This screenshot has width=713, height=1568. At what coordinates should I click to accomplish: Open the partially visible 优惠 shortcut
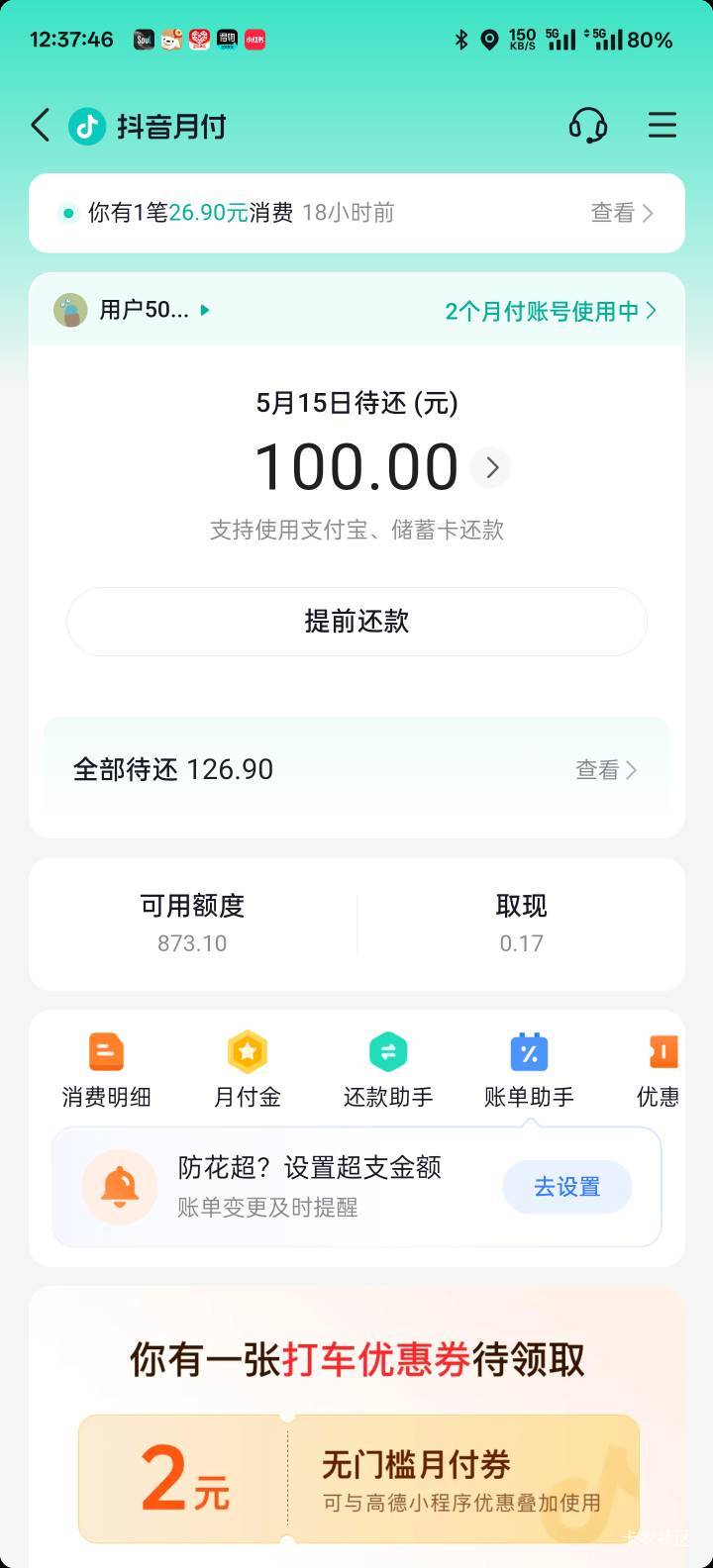659,1069
